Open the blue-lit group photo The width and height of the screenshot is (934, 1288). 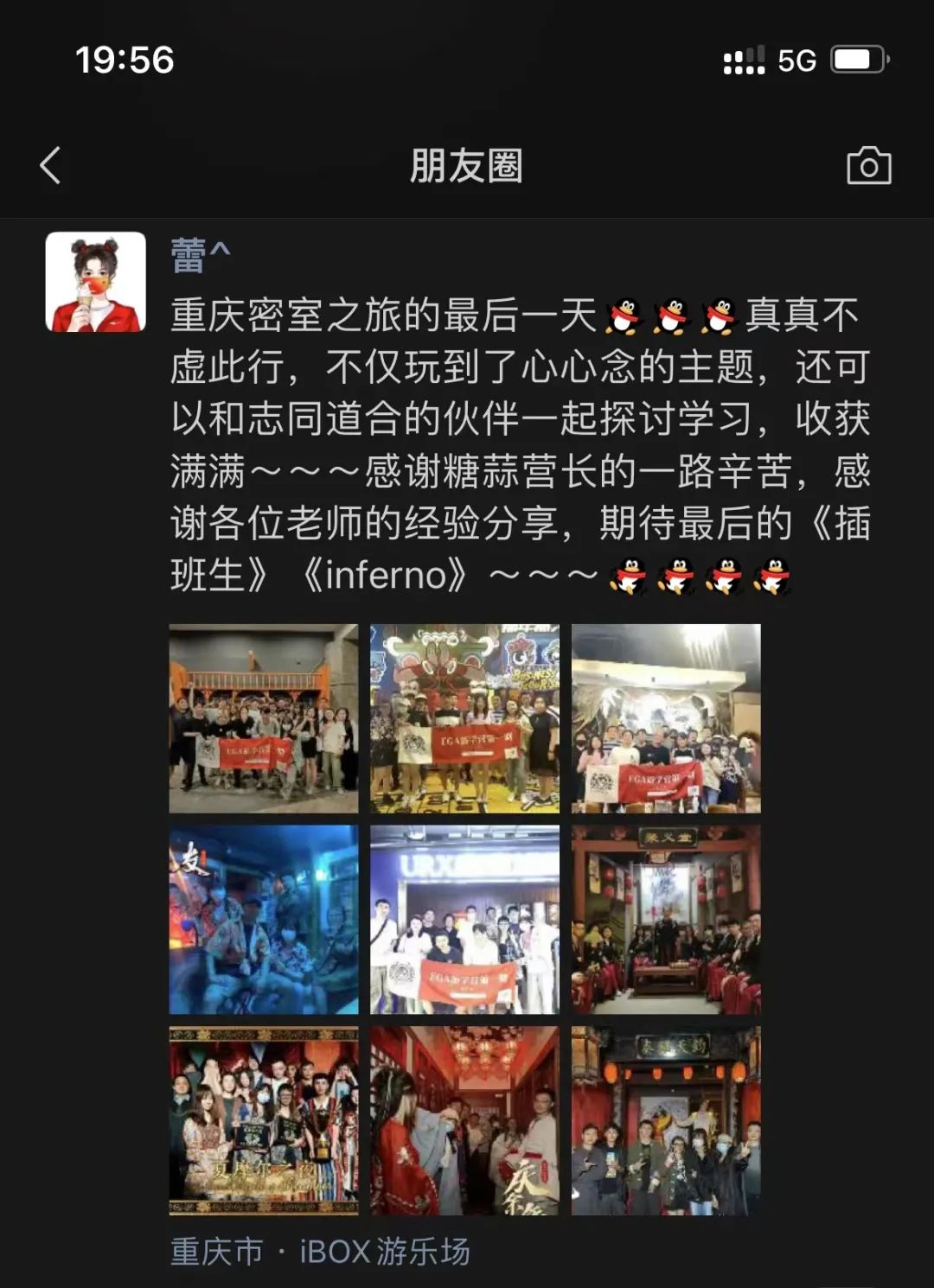coord(264,919)
